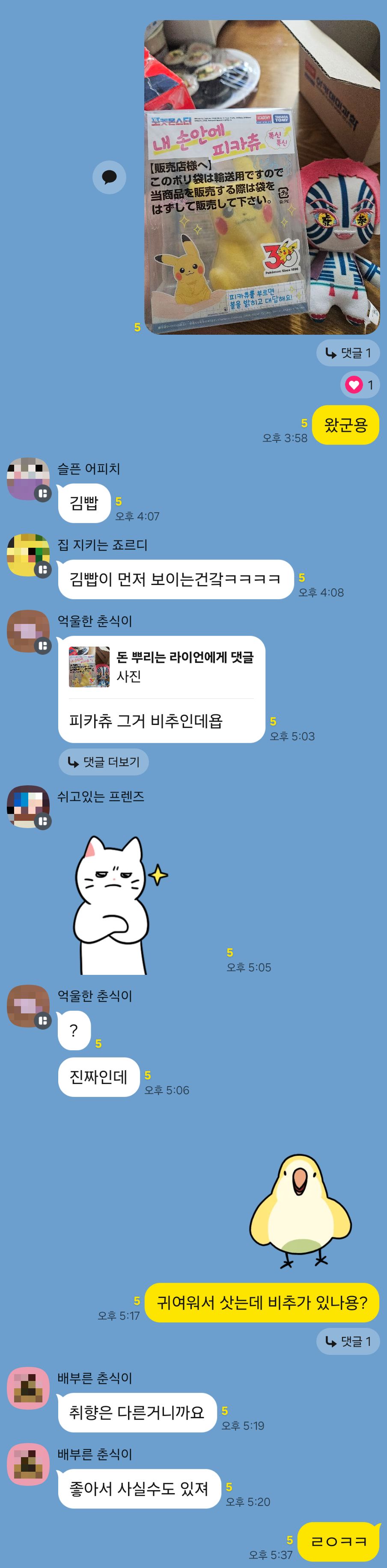Open the shared Pikachu toy photo
387x1568 pixels.
tap(262, 177)
